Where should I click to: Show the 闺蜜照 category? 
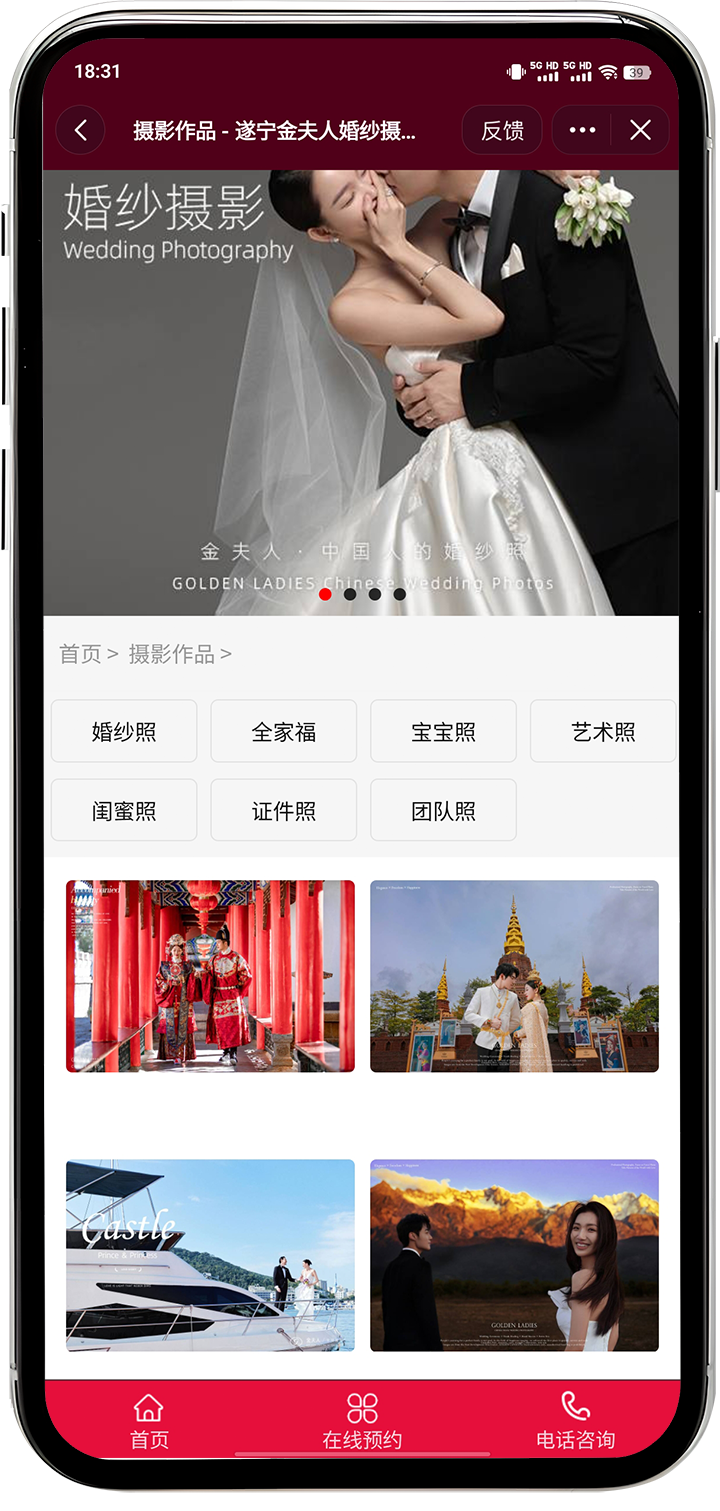tap(124, 811)
